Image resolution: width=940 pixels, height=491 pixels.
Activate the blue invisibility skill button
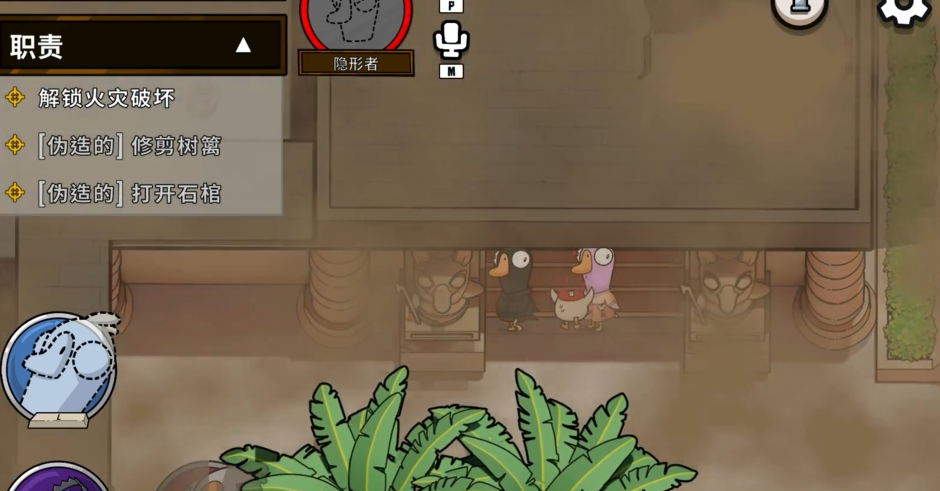tap(58, 370)
